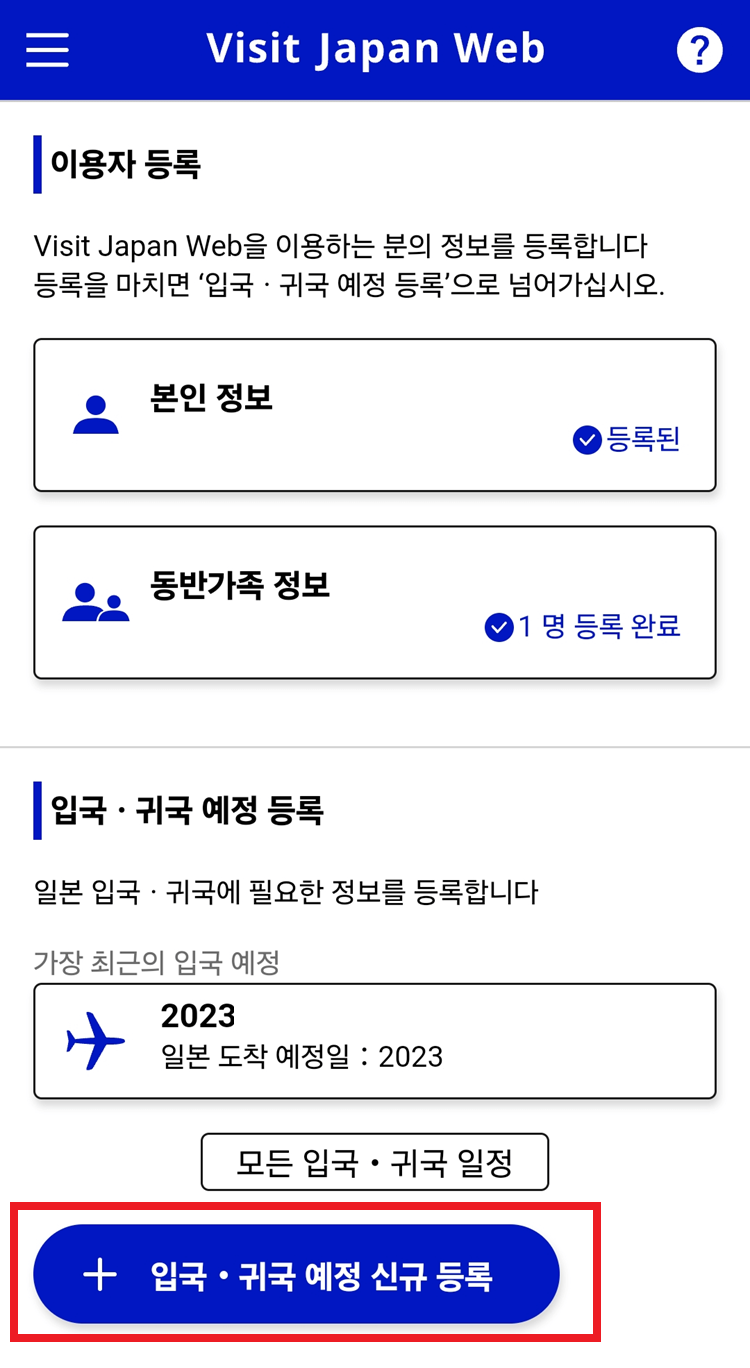Click the plus icon in the blue registration button
The width and height of the screenshot is (750, 1368).
coord(100,1274)
